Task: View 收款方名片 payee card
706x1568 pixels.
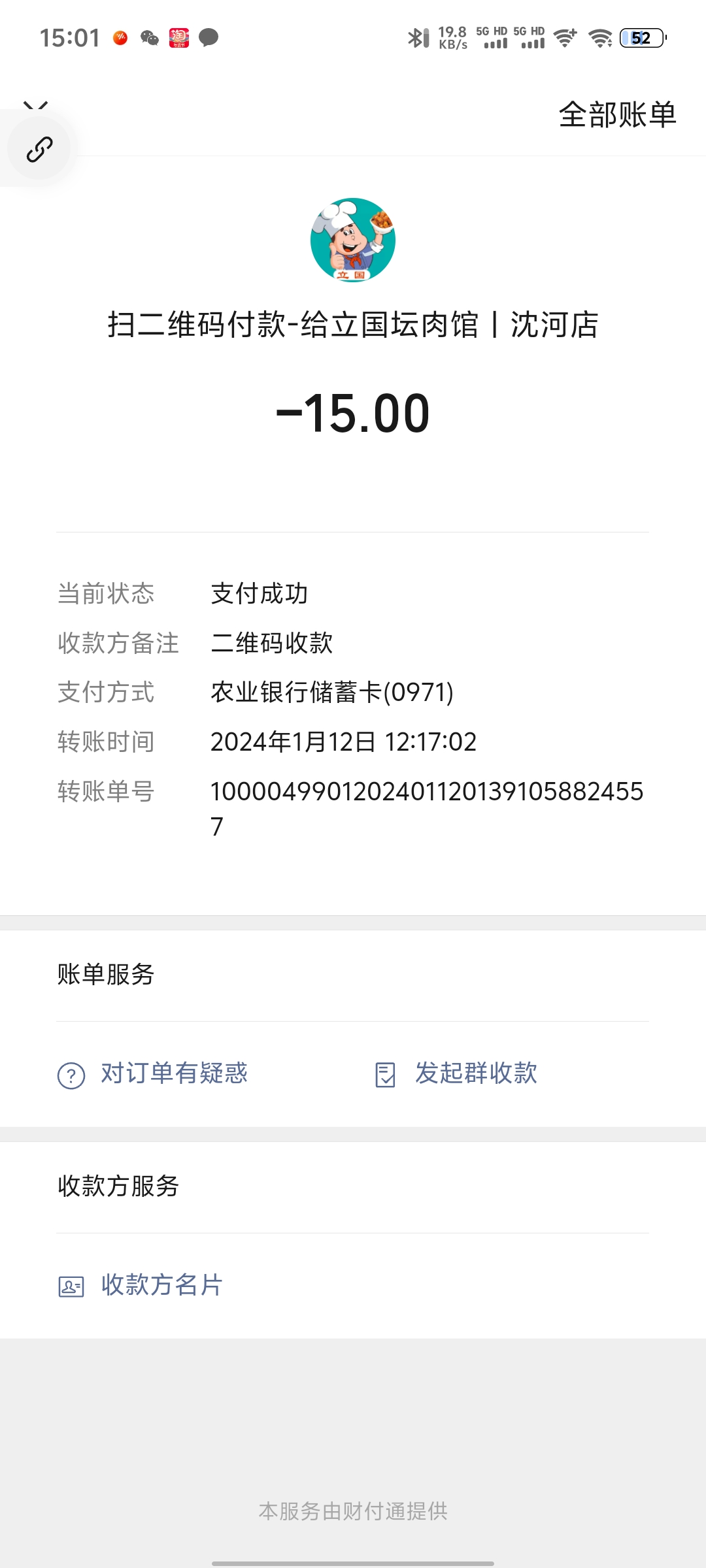Action: [141, 1285]
